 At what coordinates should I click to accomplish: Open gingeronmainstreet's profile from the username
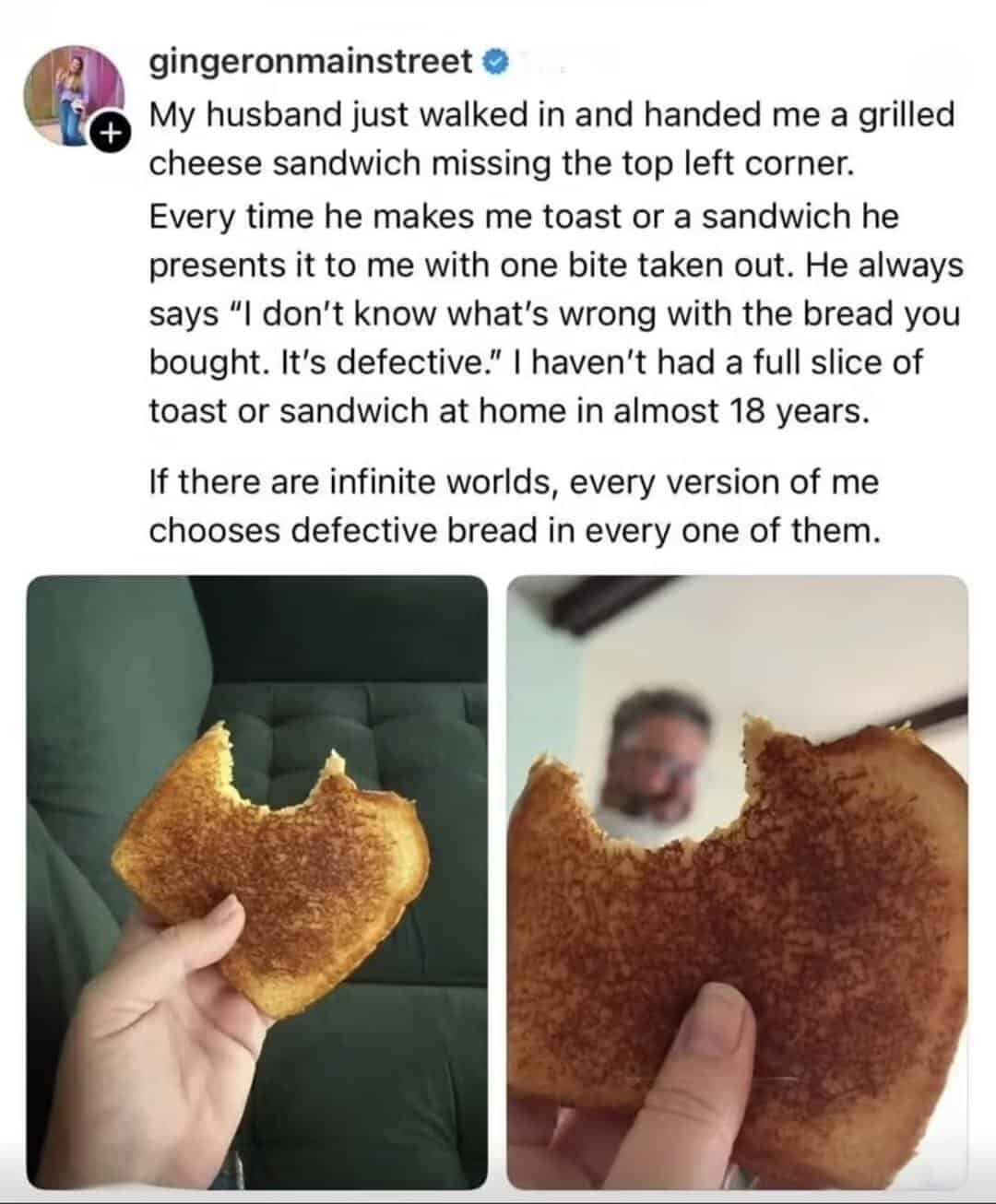click(x=311, y=62)
